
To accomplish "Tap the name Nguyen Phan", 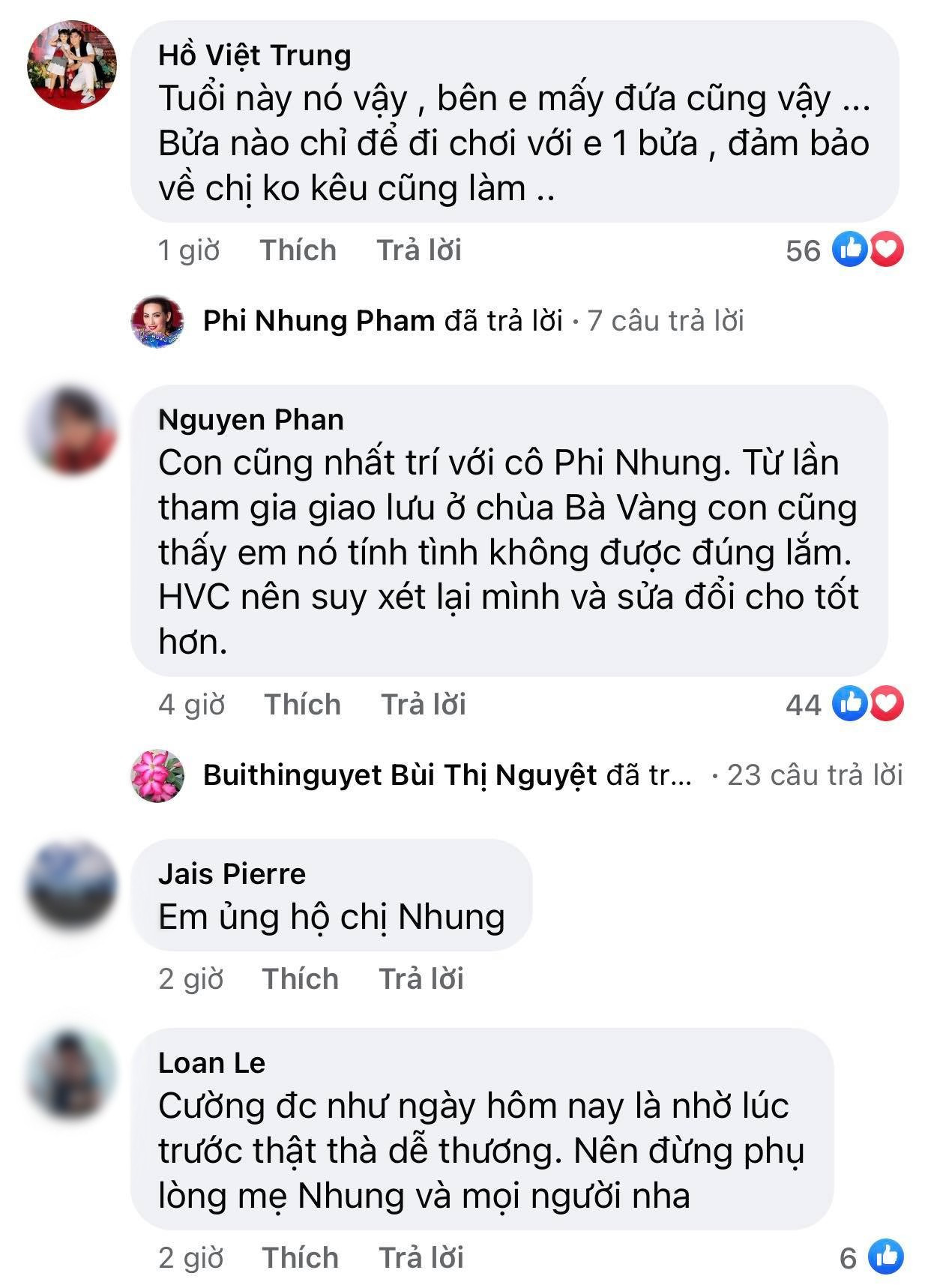I will [x=250, y=420].
